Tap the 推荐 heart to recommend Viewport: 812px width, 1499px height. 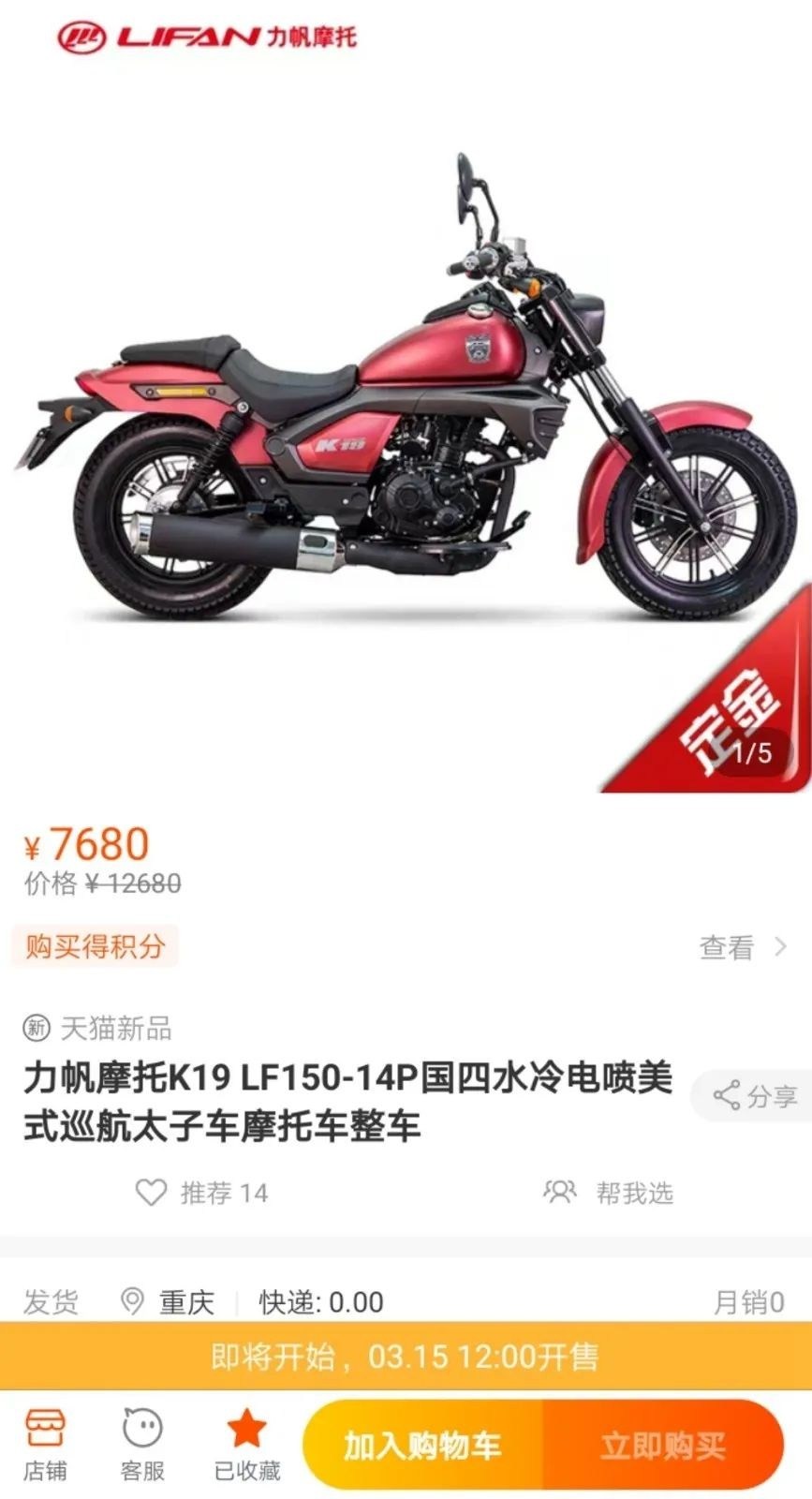pos(151,1193)
